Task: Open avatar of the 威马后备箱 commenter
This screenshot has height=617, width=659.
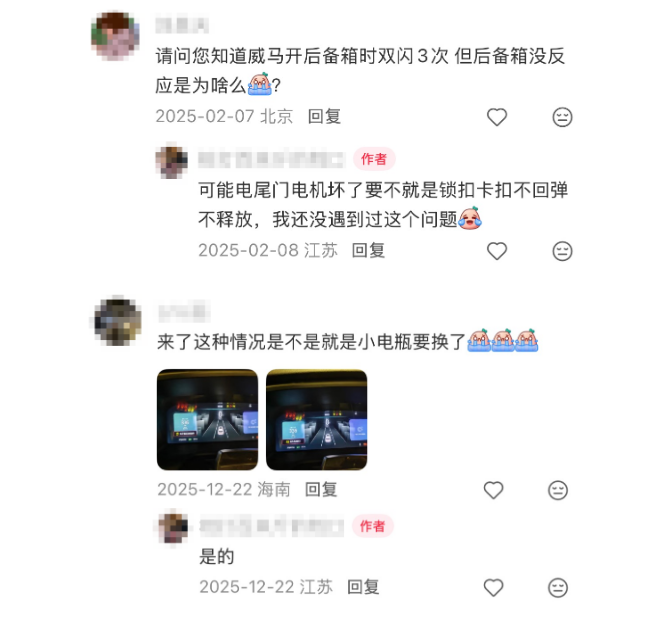Action: [x=115, y=36]
